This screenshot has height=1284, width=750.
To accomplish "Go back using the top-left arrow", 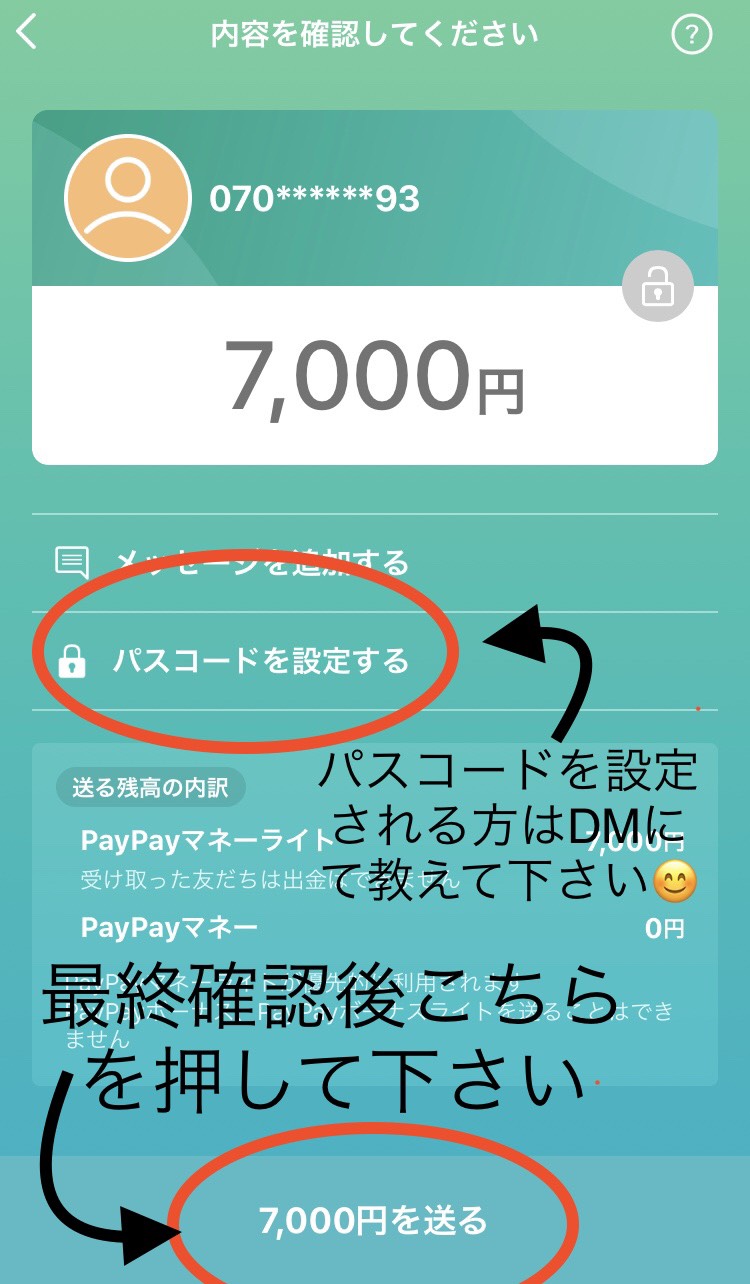I will coord(28,33).
